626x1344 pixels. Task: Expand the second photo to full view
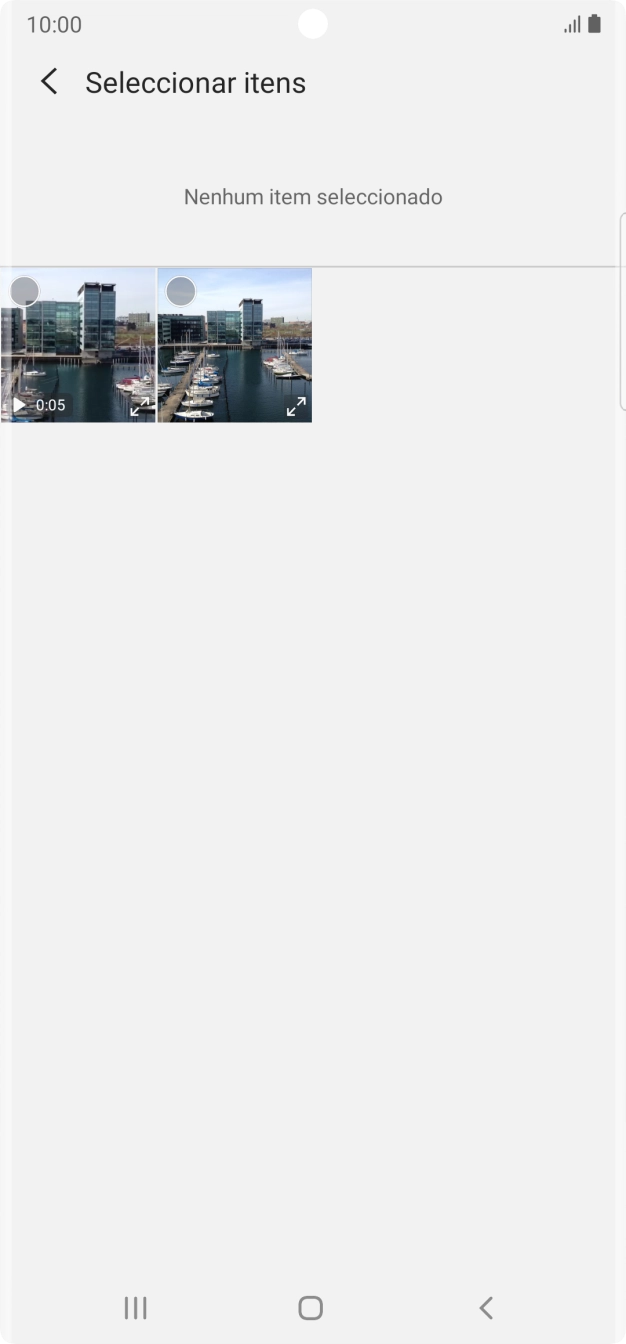pos(296,405)
